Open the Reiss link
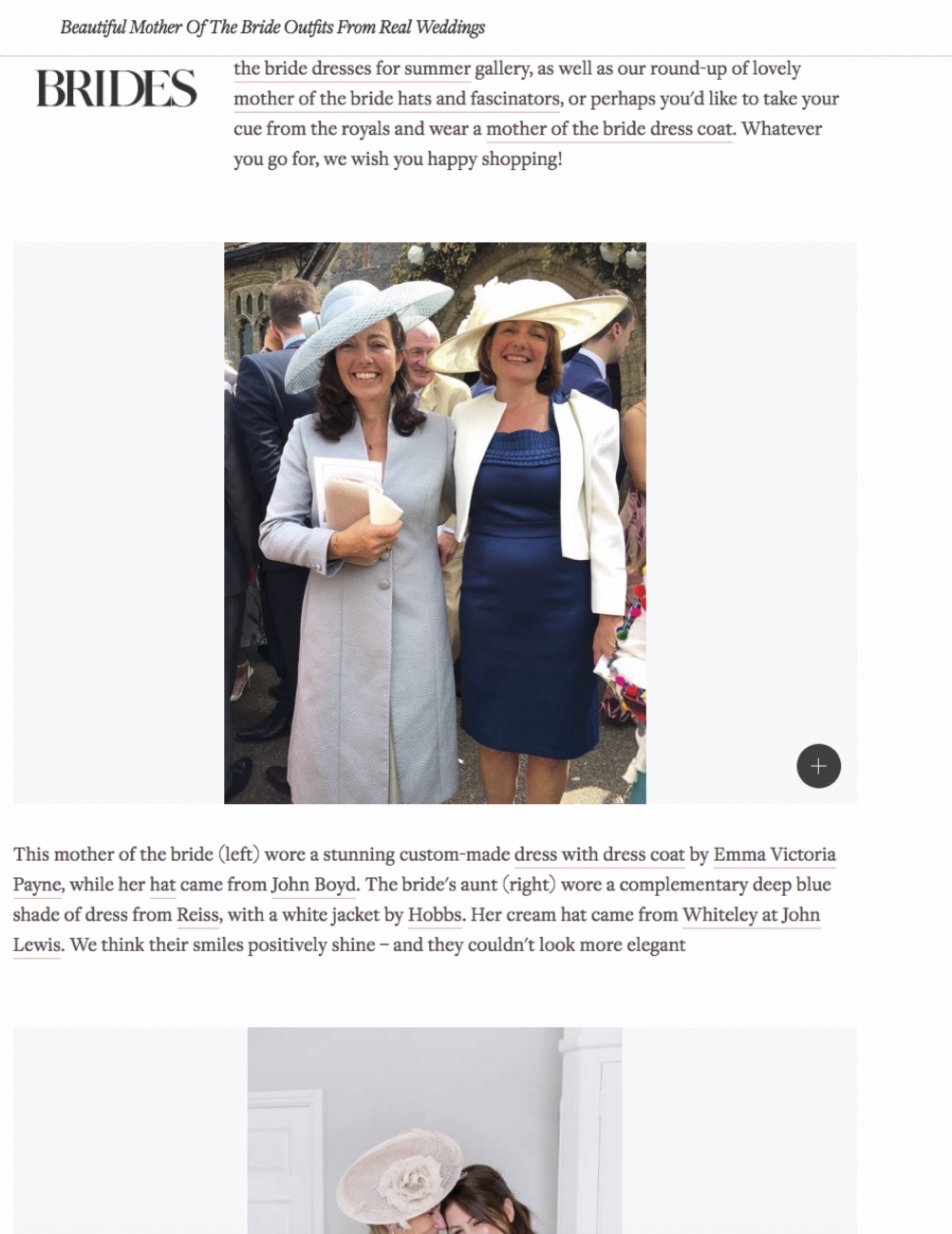This screenshot has height=1234, width=952. coord(197,915)
